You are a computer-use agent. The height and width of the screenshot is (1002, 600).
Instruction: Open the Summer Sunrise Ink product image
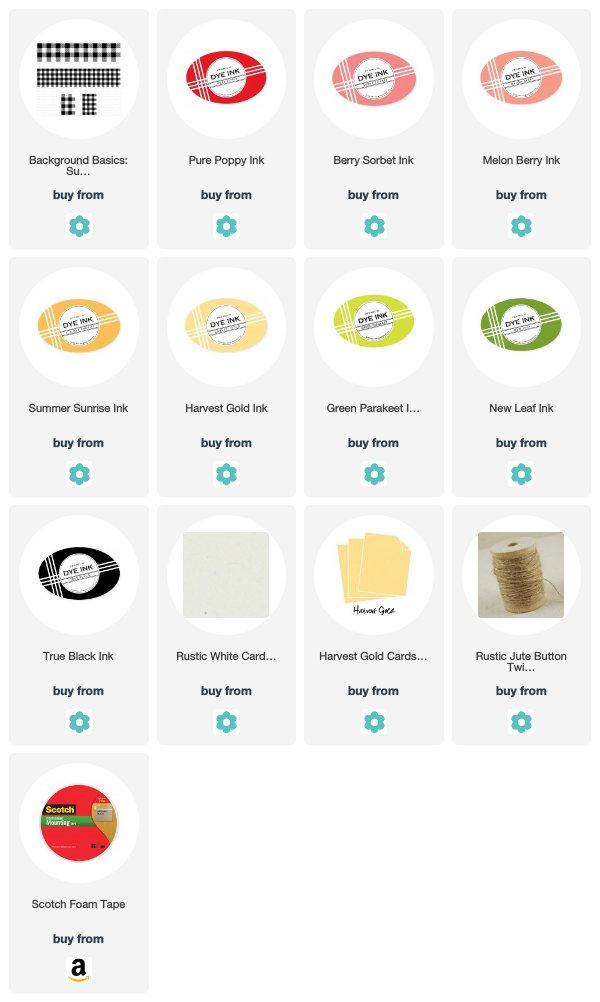(79, 326)
